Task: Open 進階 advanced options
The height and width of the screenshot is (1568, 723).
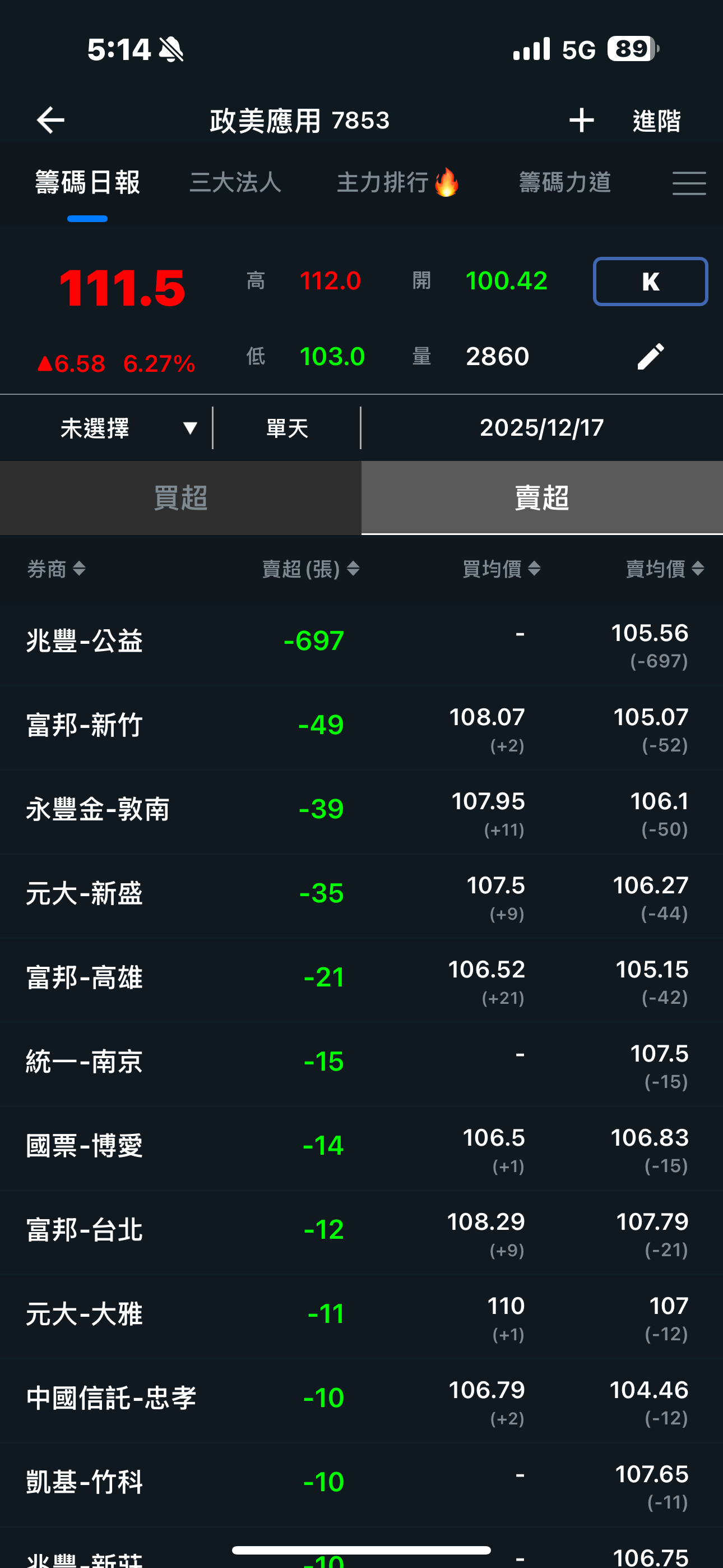Action: tap(656, 121)
